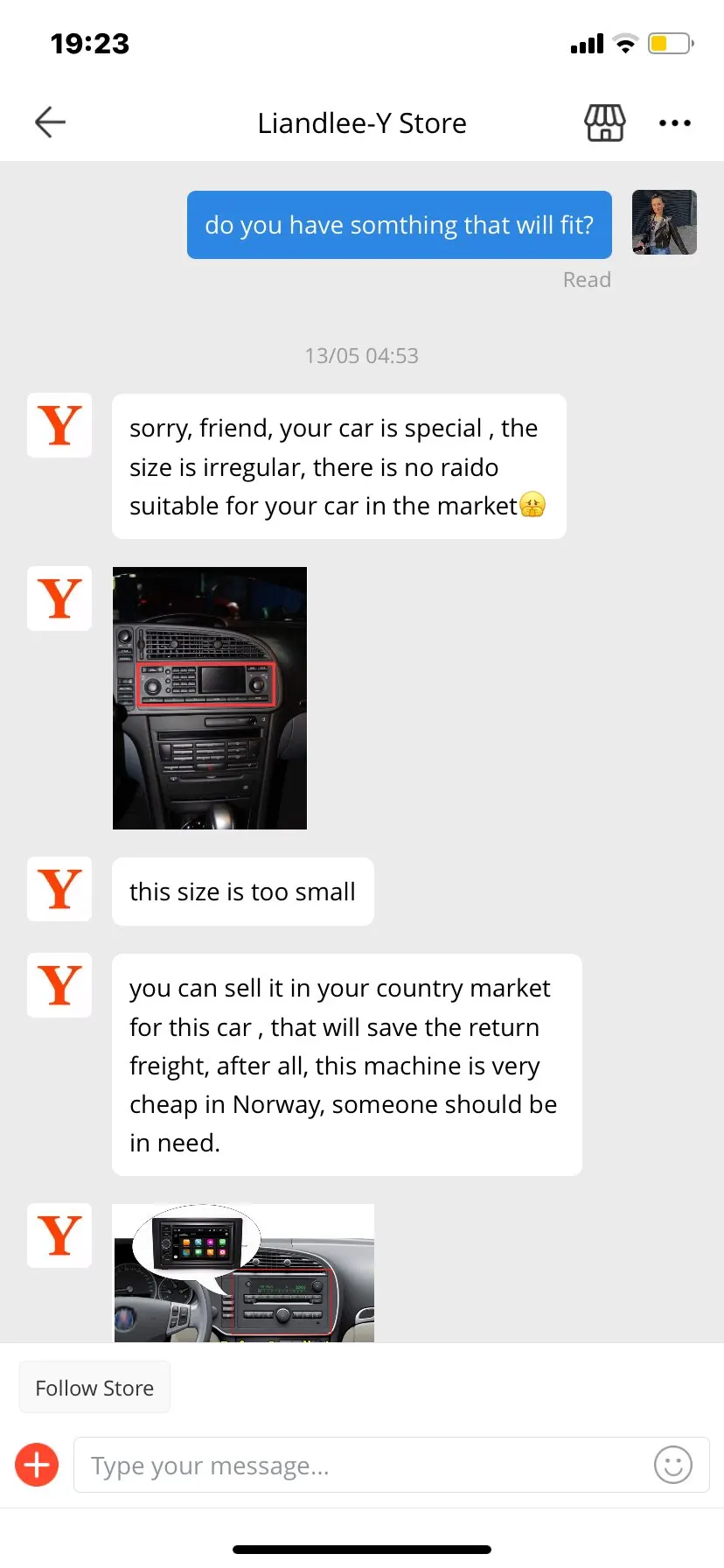Follow the Liandlee-Y Store
Image resolution: width=724 pixels, height=1568 pixels.
coord(94,1388)
